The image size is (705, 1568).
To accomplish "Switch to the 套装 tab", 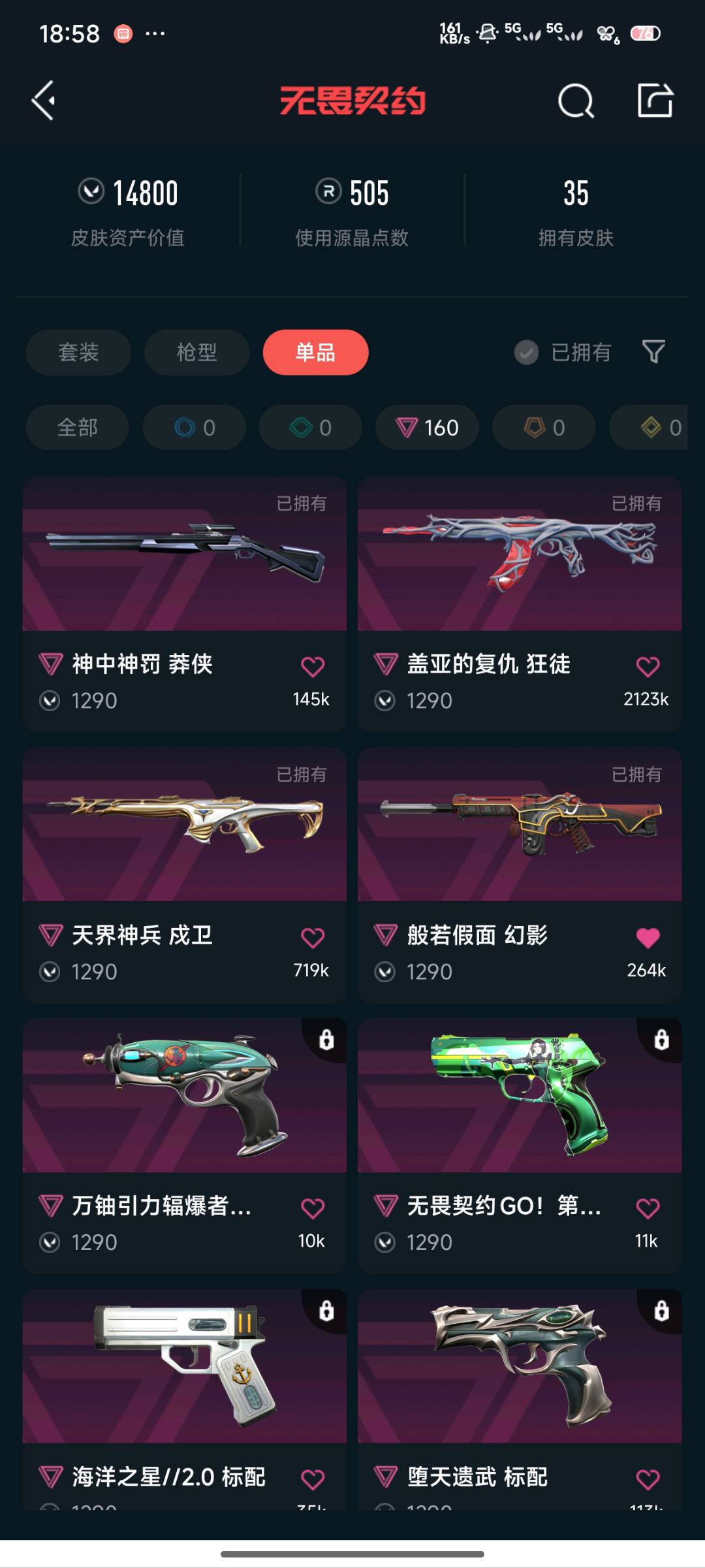I will 78,353.
